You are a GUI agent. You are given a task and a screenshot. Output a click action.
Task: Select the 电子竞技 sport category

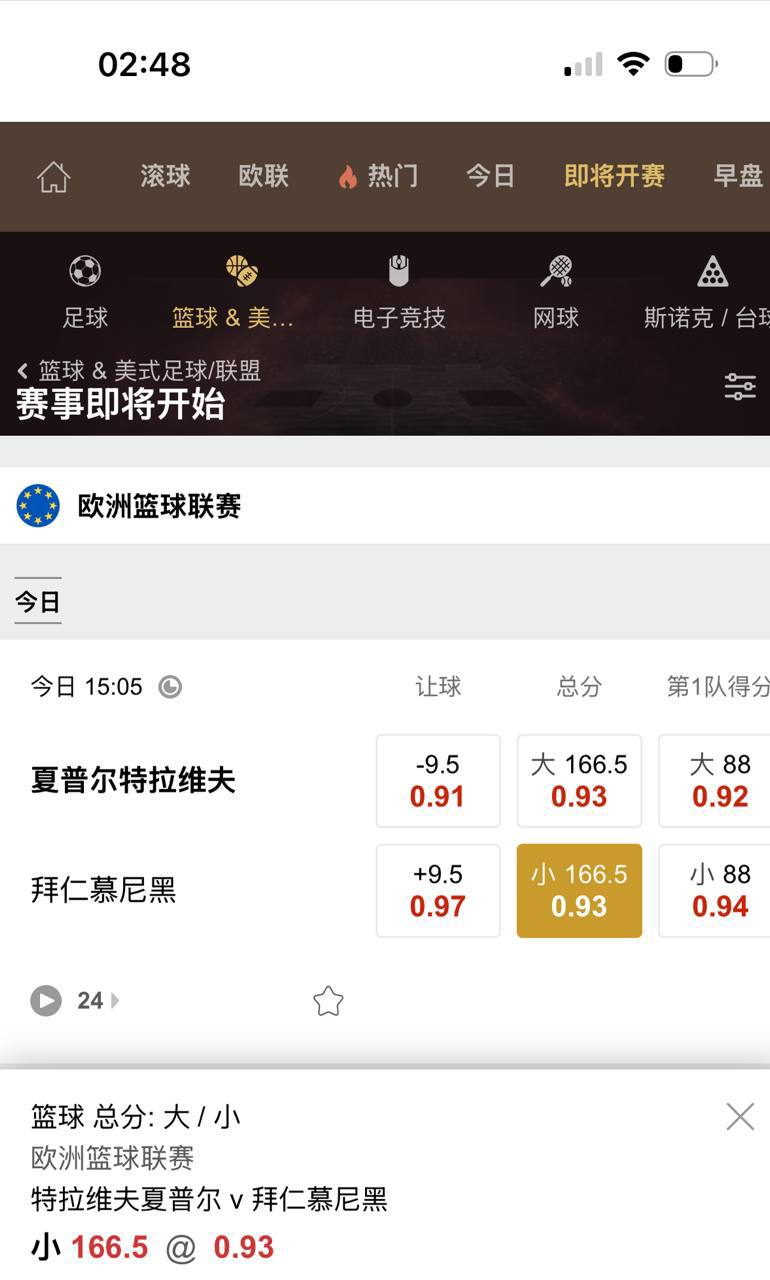click(x=399, y=291)
